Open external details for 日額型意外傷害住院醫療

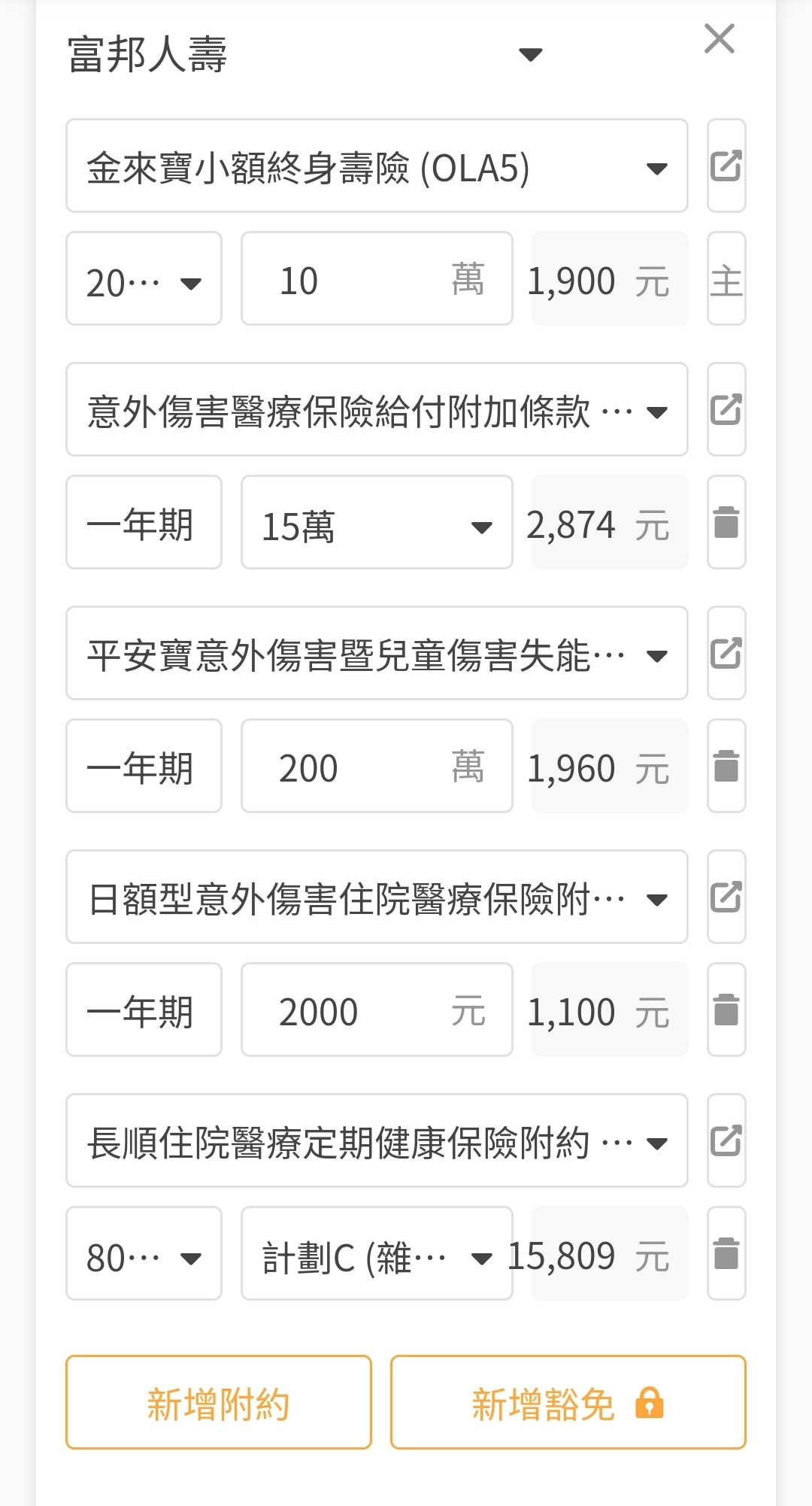tap(726, 897)
